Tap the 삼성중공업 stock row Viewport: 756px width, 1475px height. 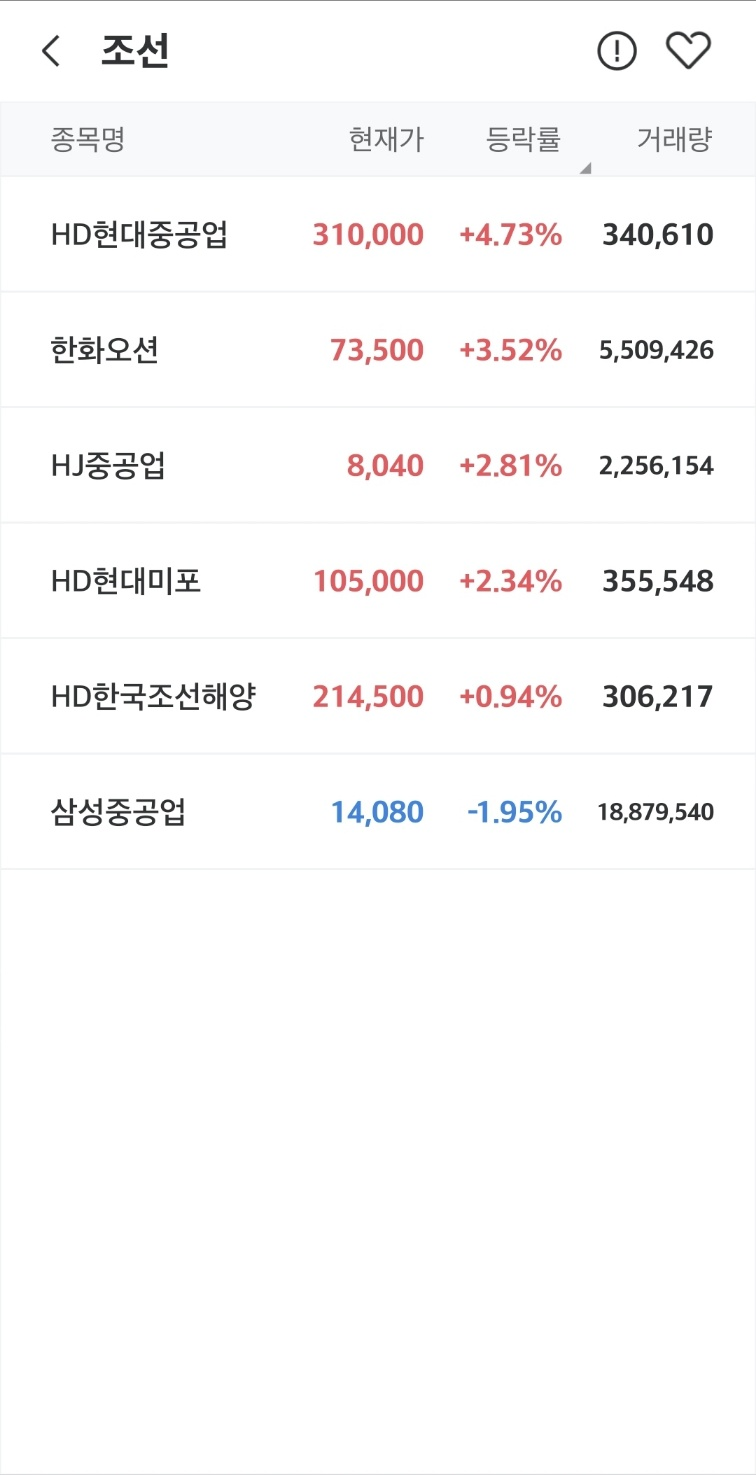point(378,812)
